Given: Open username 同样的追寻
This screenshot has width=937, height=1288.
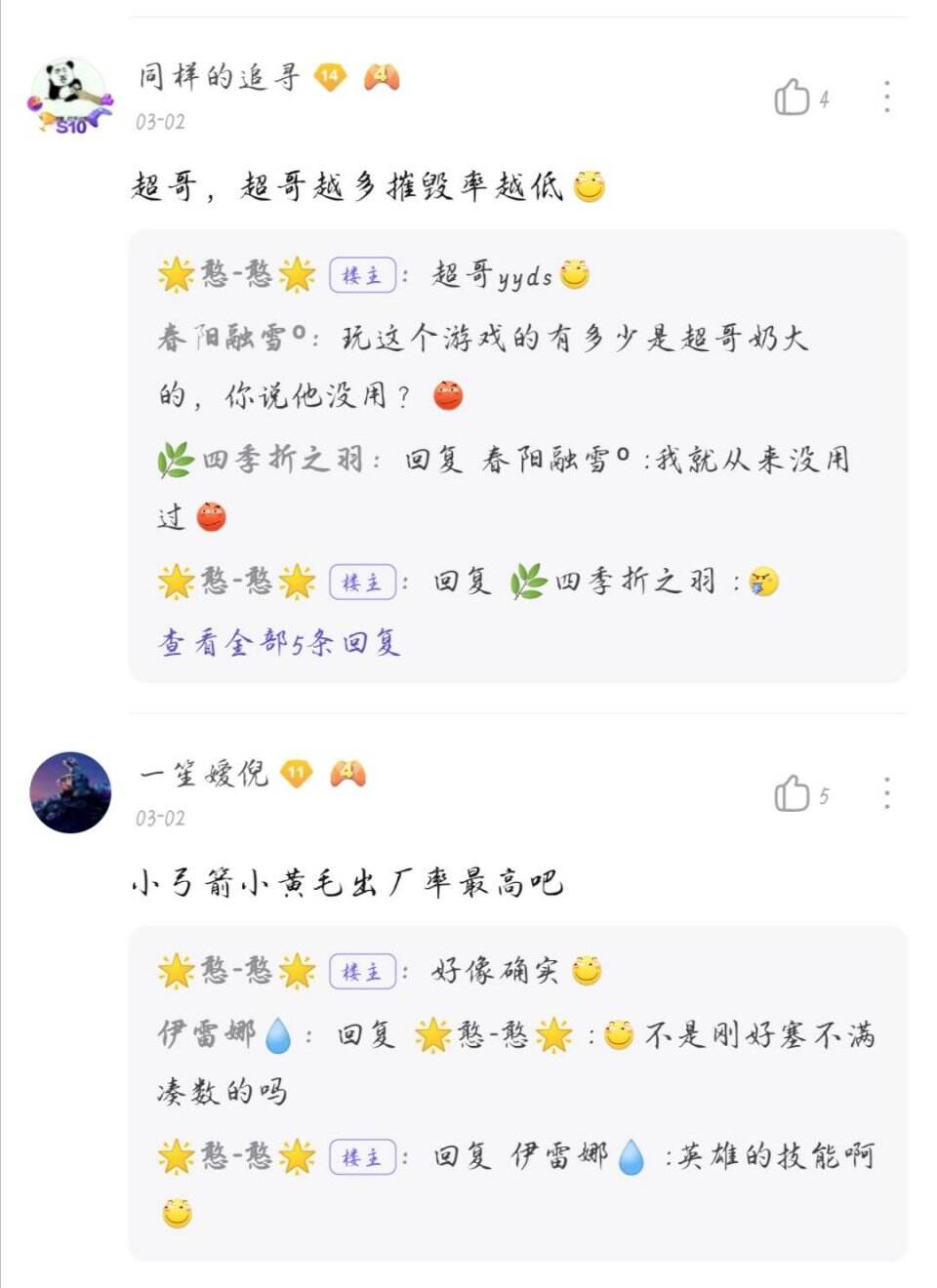Looking at the screenshot, I should tap(219, 76).
